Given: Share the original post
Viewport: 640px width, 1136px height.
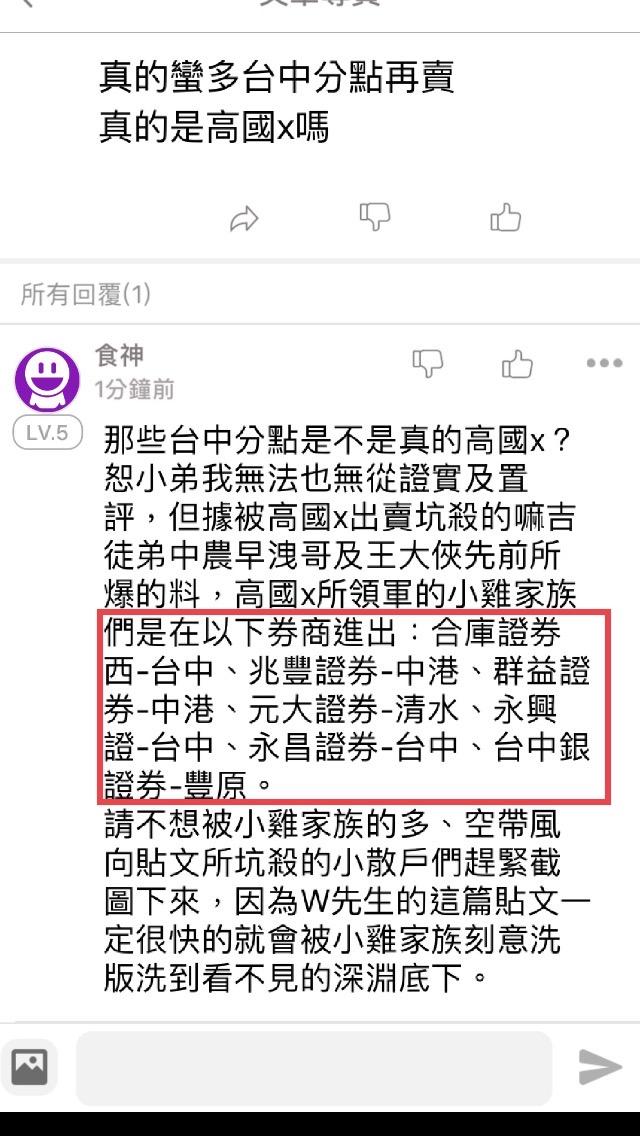Looking at the screenshot, I should click(244, 219).
